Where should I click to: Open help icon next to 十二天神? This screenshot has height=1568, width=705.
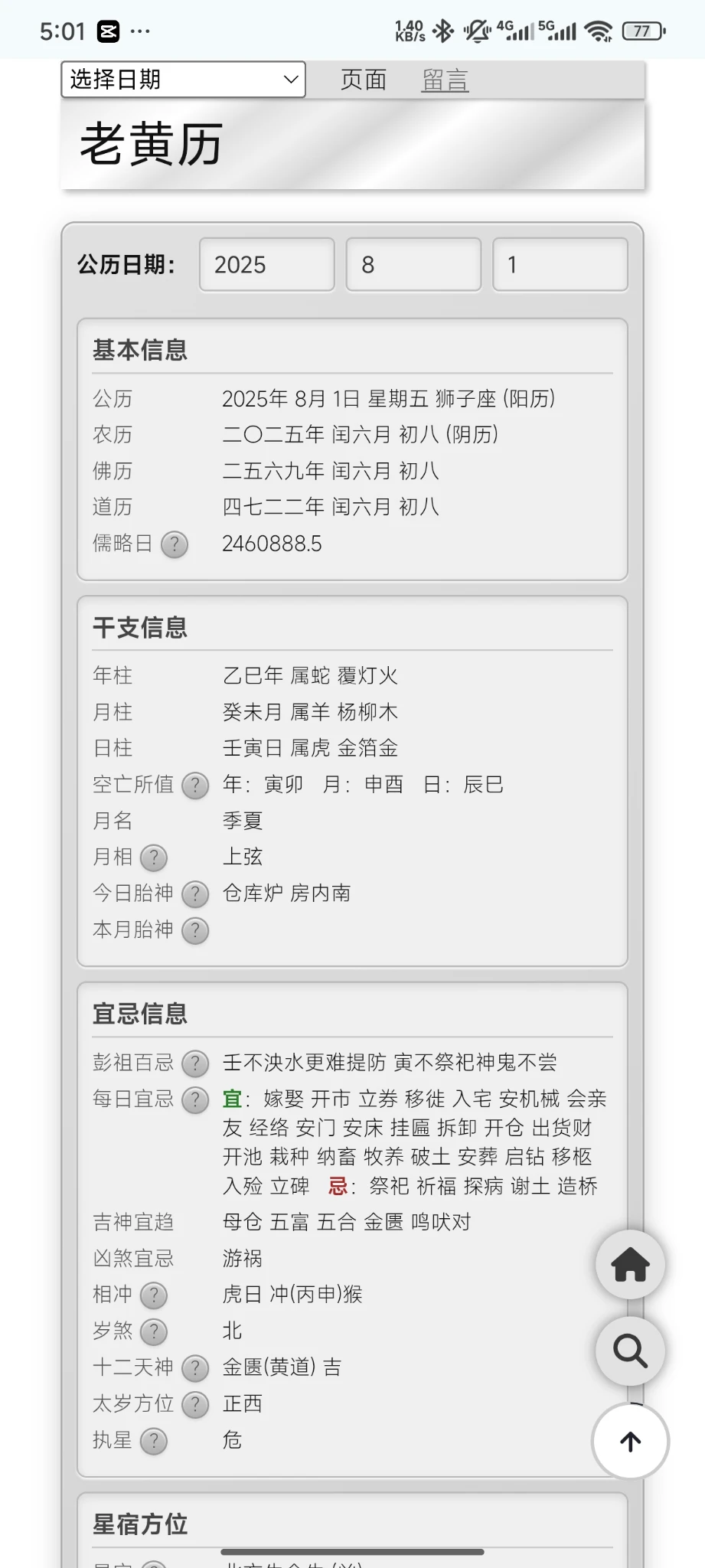point(195,1367)
